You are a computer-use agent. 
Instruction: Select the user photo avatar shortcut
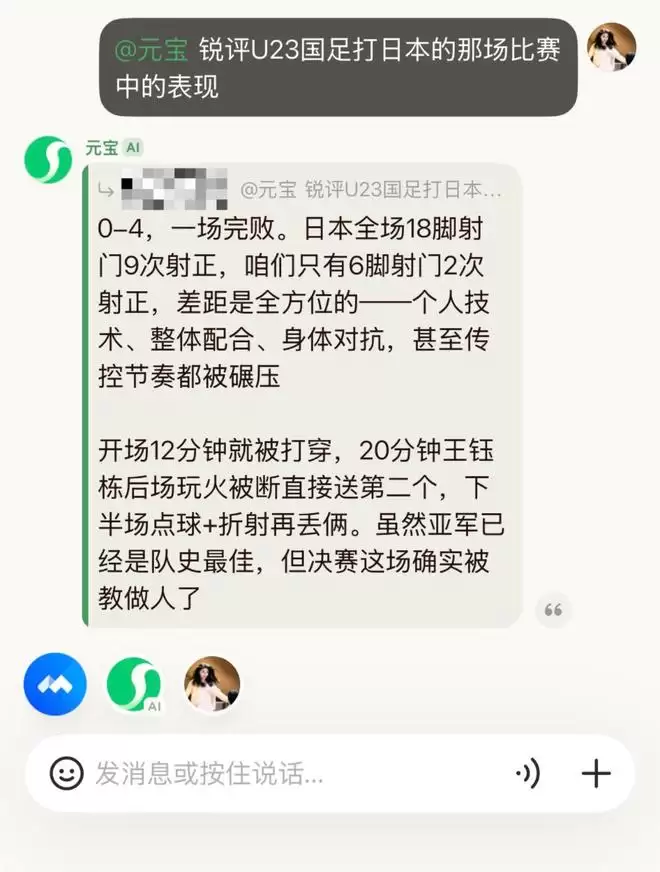point(212,685)
